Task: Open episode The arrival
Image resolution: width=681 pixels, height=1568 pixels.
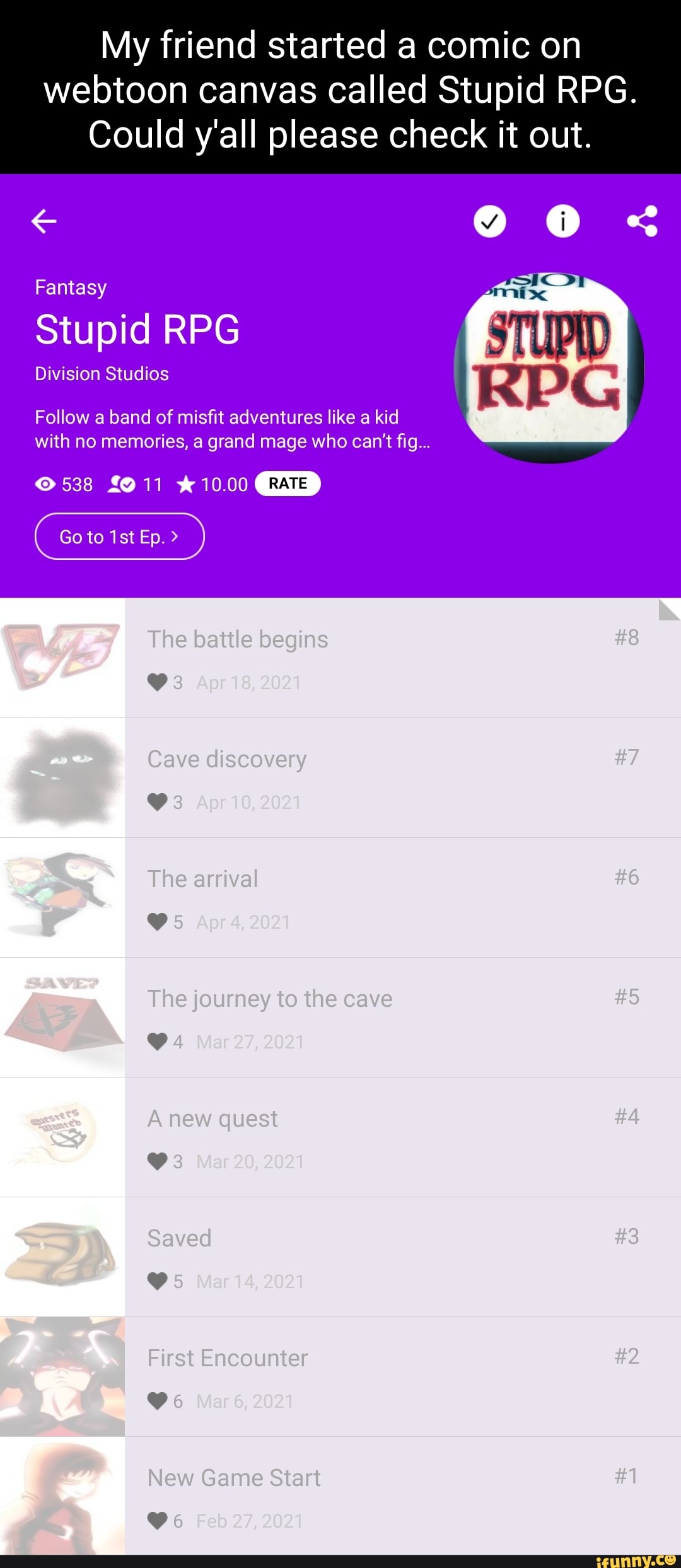Action: (x=340, y=897)
